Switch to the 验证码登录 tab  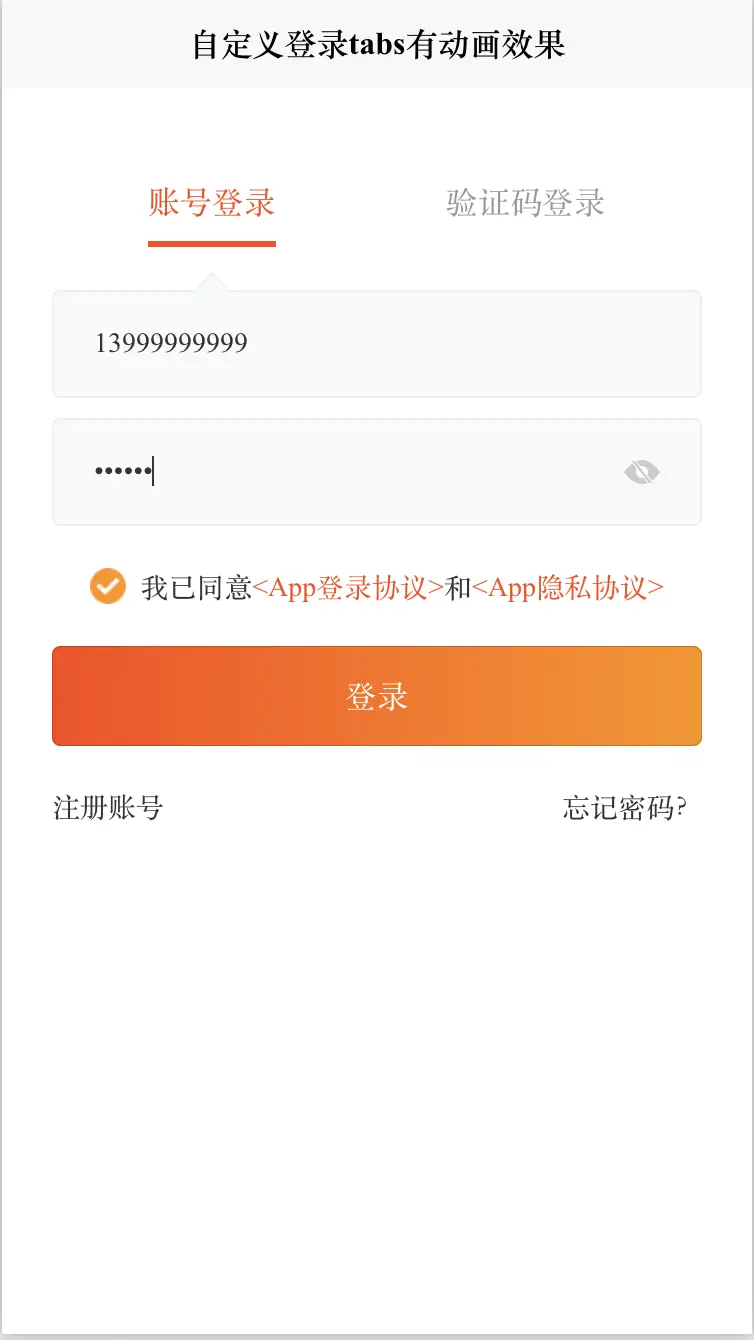[x=525, y=203]
